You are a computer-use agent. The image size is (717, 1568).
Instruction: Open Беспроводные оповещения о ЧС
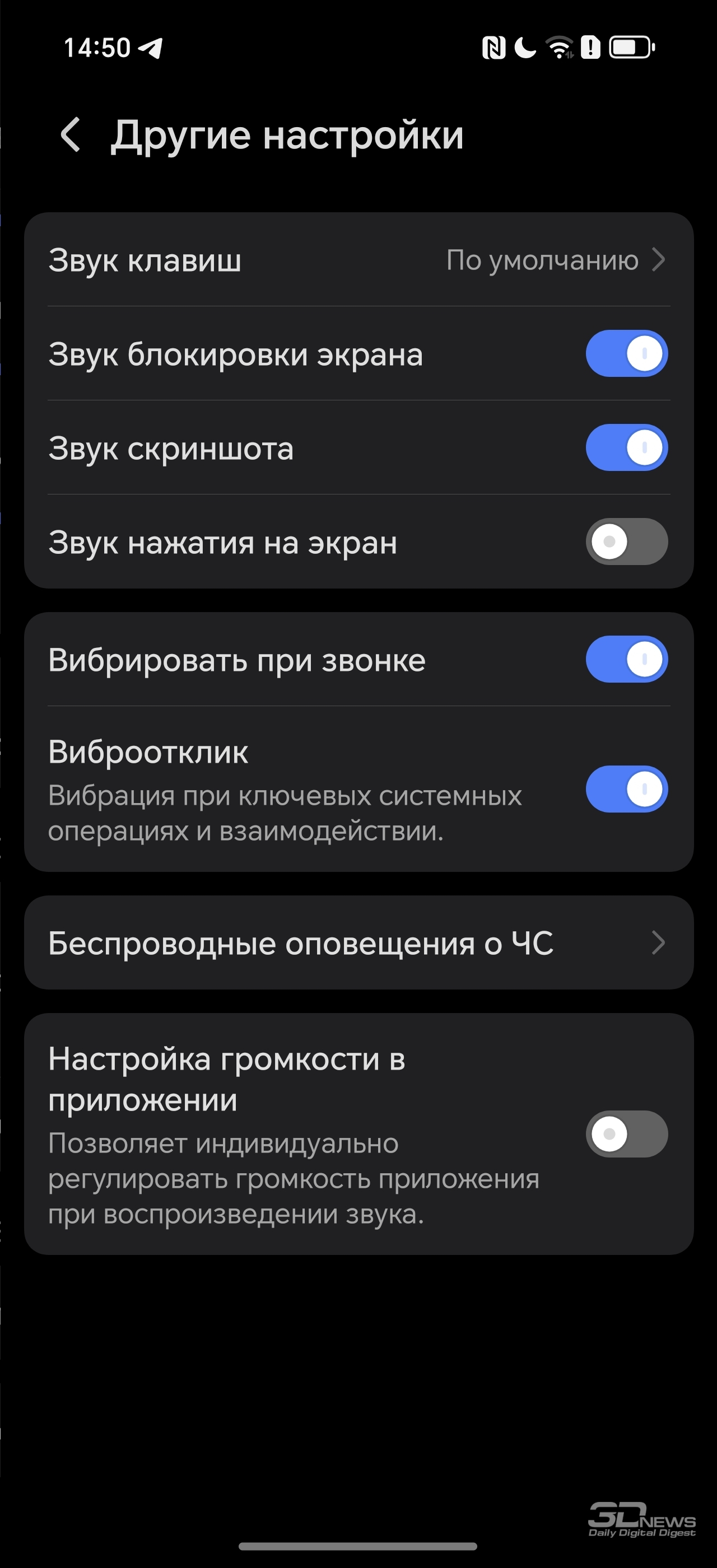(358, 943)
